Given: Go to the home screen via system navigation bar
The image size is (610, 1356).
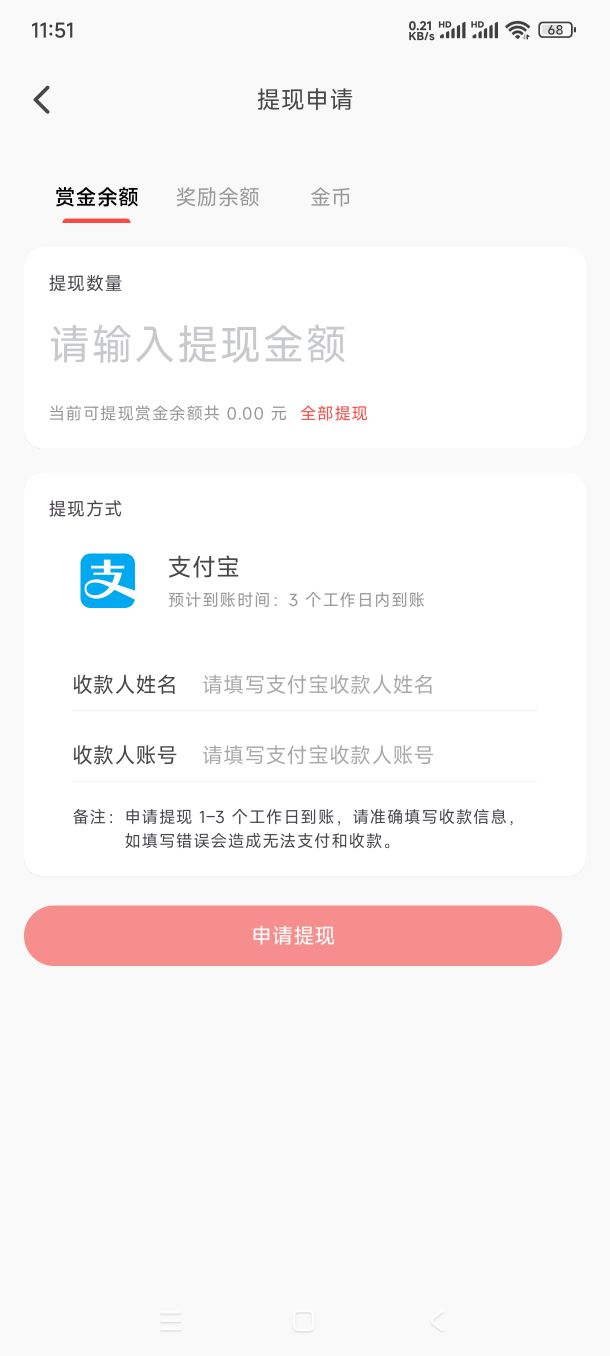Looking at the screenshot, I should (304, 1322).
